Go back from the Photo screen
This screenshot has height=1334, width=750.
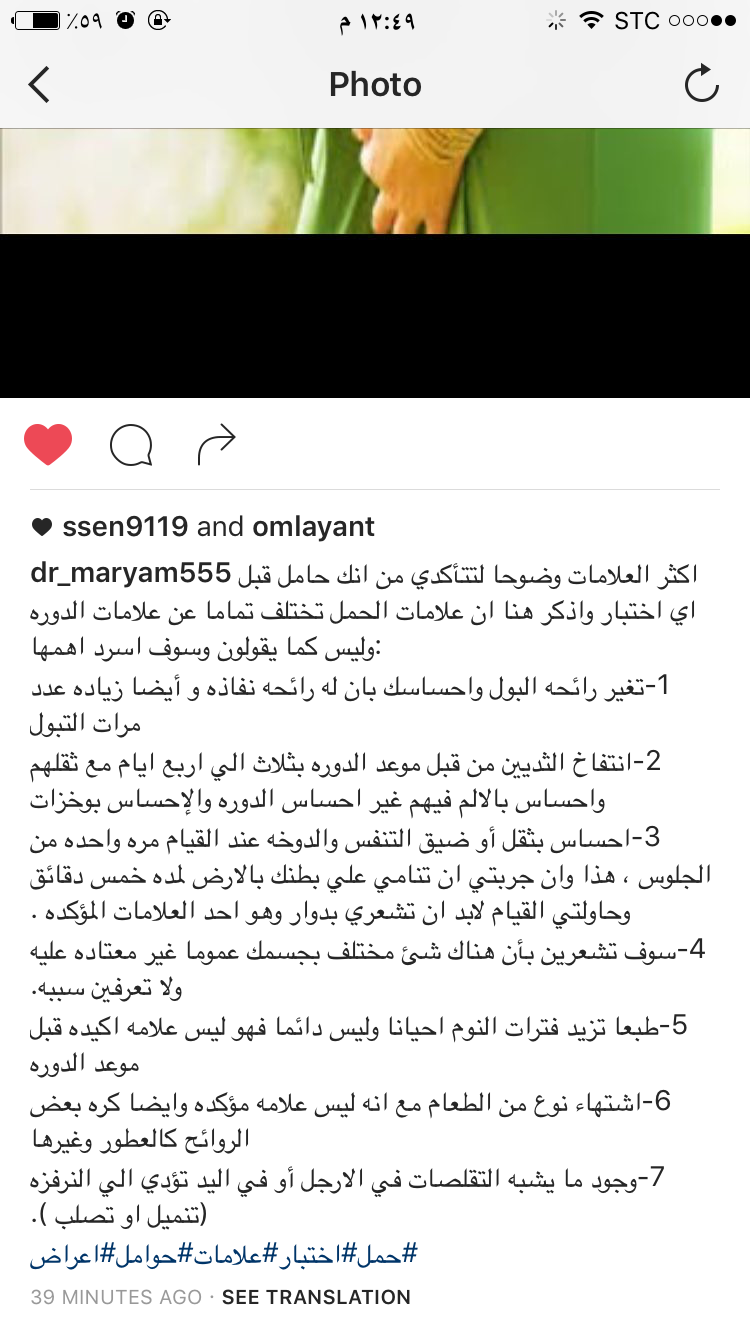(39, 85)
